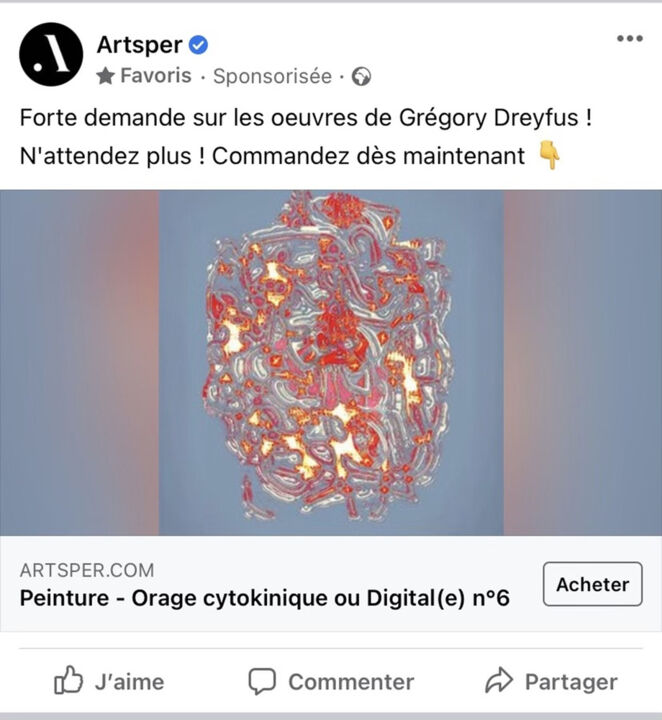Open the sponsored painting image
Image resolution: width=662 pixels, height=720 pixels.
tap(331, 362)
